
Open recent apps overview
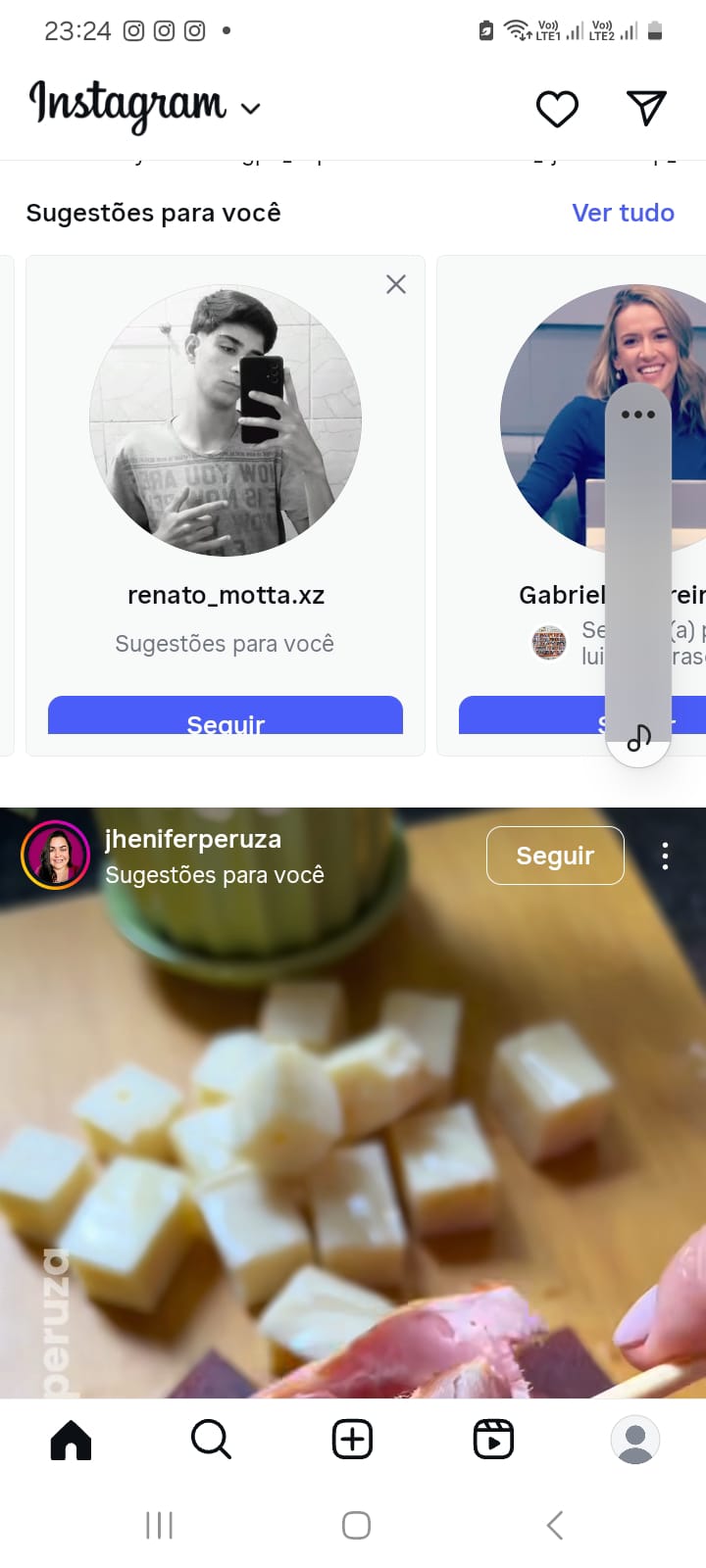click(x=159, y=1525)
